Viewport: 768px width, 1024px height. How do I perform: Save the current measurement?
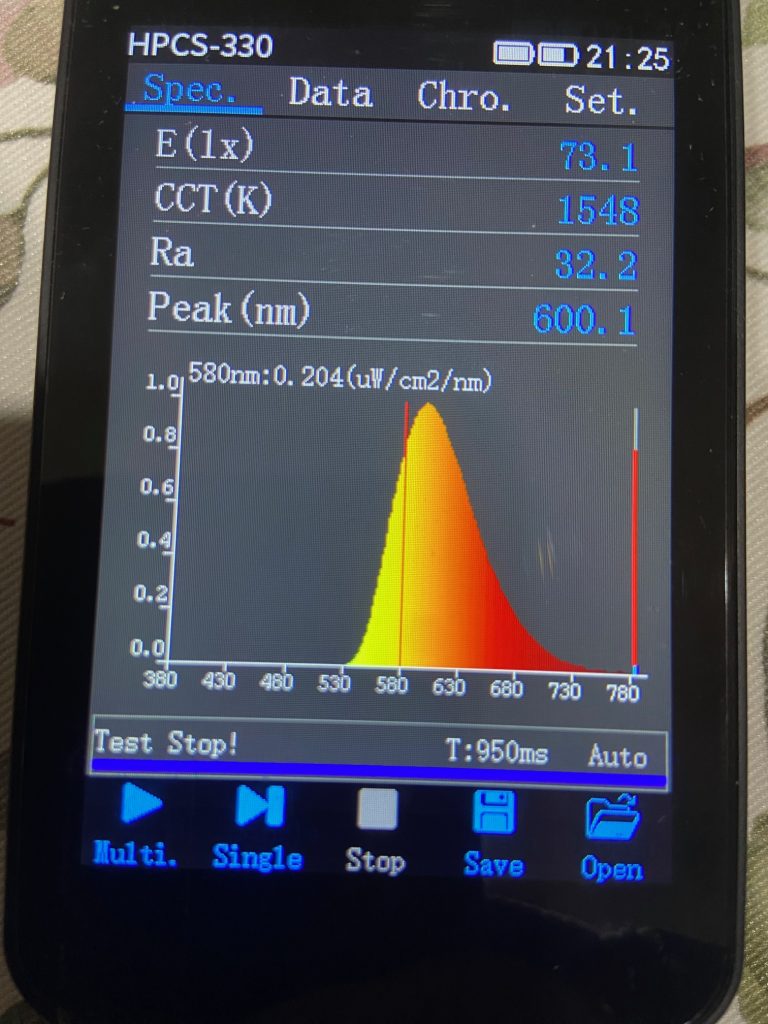point(493,834)
